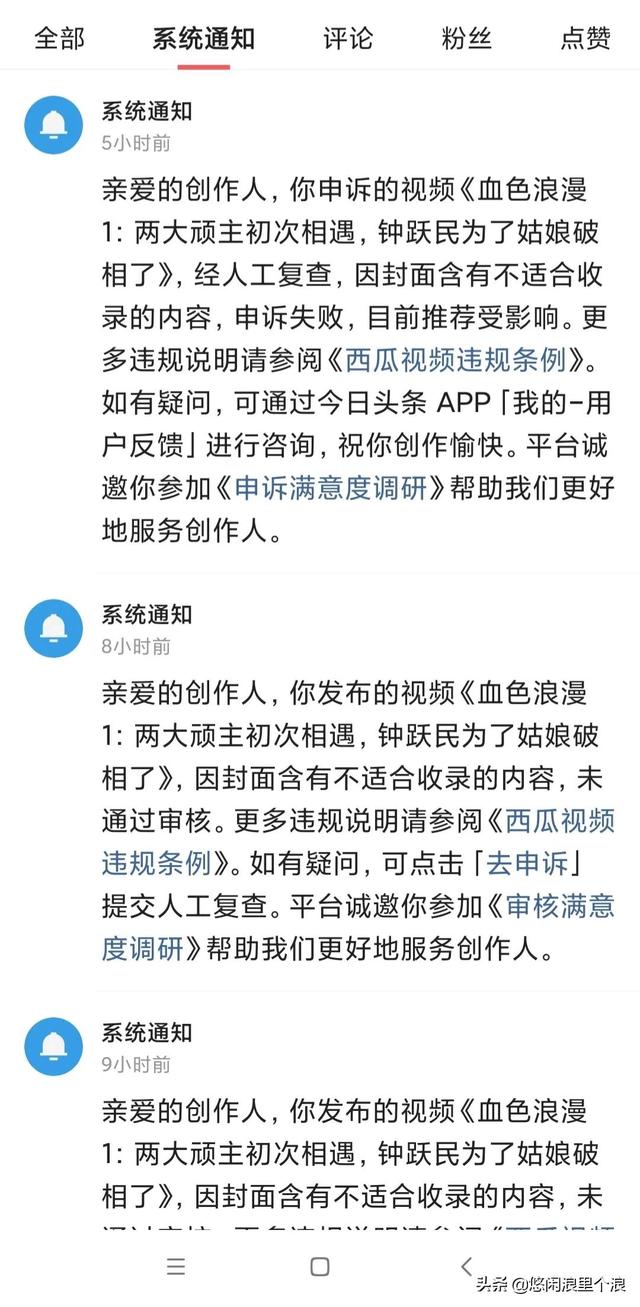The height and width of the screenshot is (1307, 640).
Task: Go to the 点赞 tab
Action: tap(586, 39)
